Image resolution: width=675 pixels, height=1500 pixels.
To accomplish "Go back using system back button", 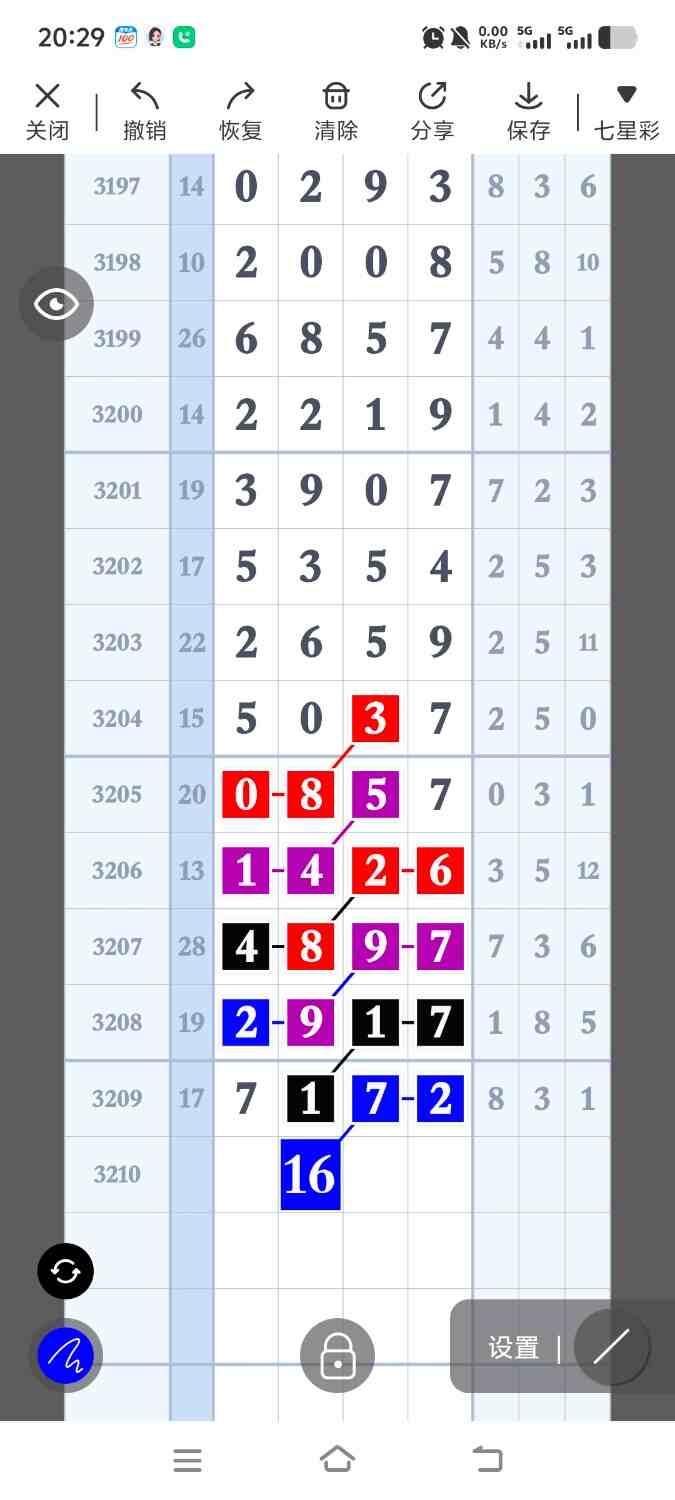I will pyautogui.click(x=488, y=1460).
